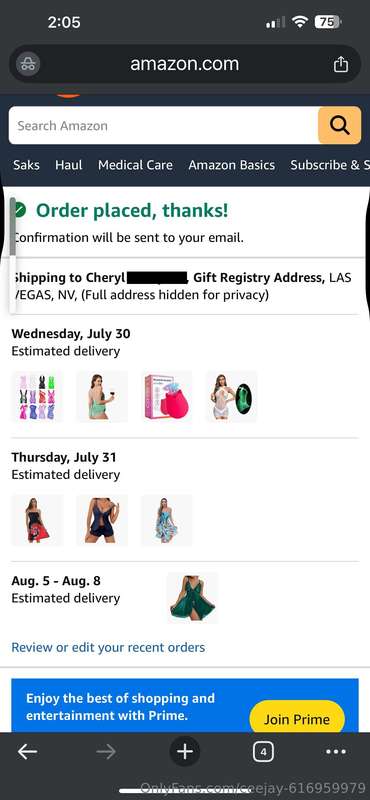The width and height of the screenshot is (370, 800).
Task: Tap the Search Amazon field
Action: tap(163, 126)
